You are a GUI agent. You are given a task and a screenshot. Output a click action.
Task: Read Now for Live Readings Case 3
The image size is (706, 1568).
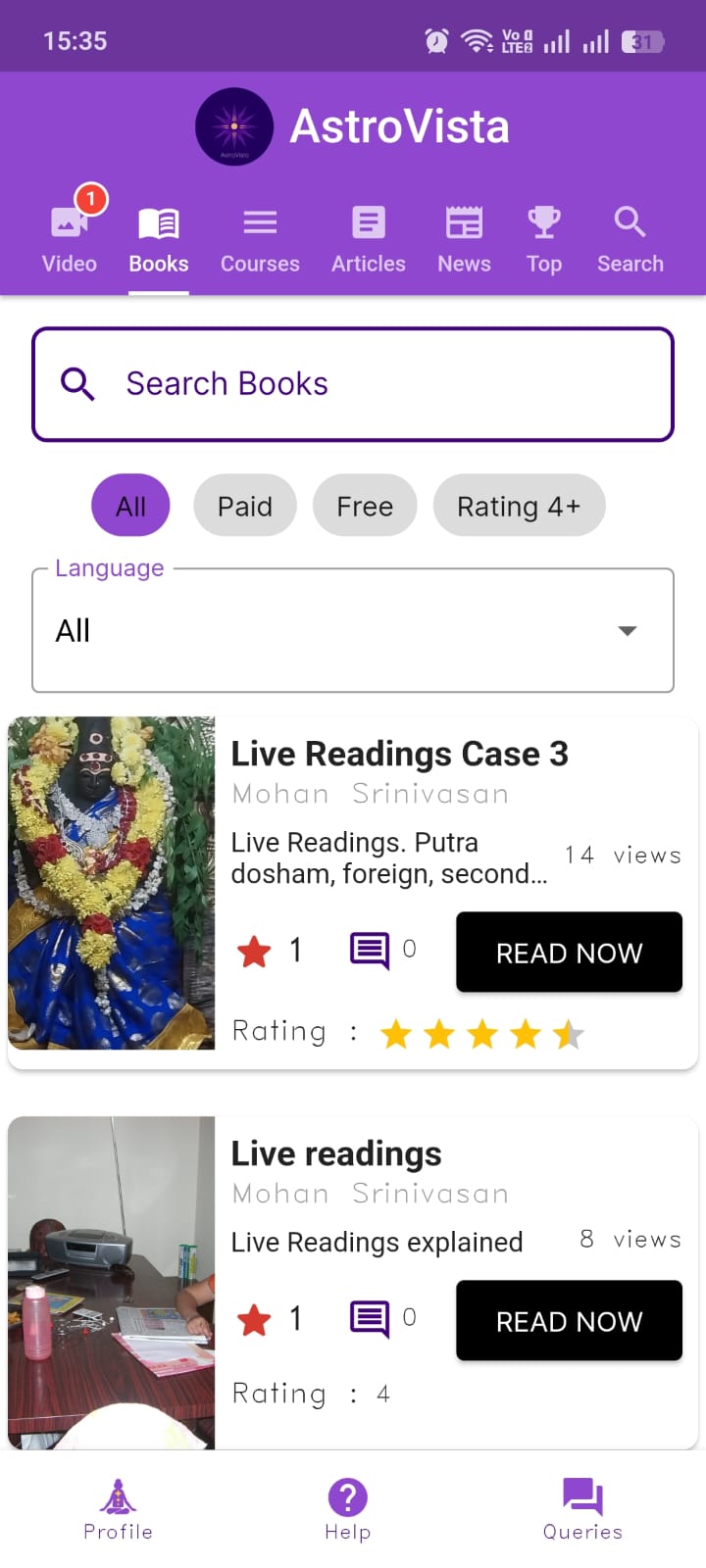[x=569, y=953]
